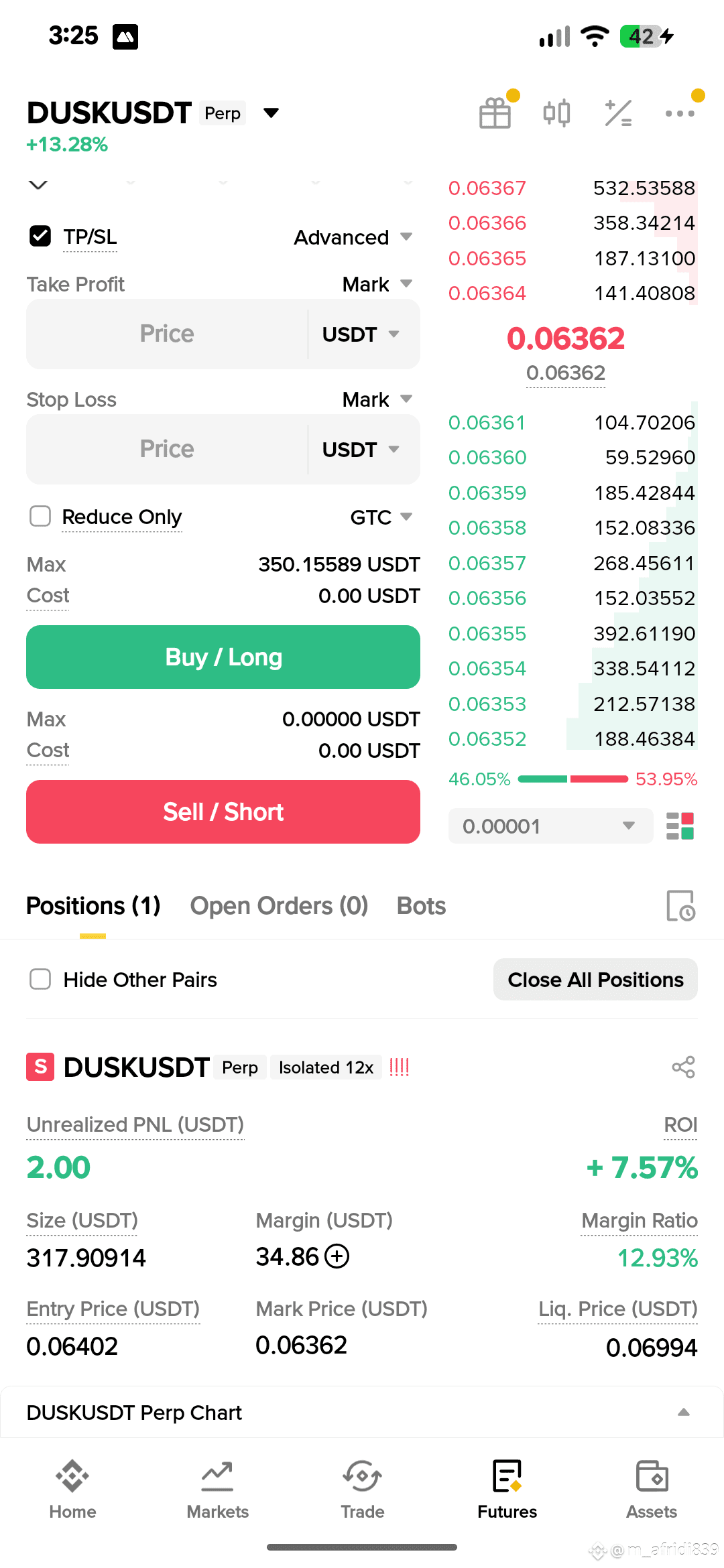Image resolution: width=724 pixels, height=1568 pixels.
Task: Tap the Stop Loss price field
Action: click(167, 449)
